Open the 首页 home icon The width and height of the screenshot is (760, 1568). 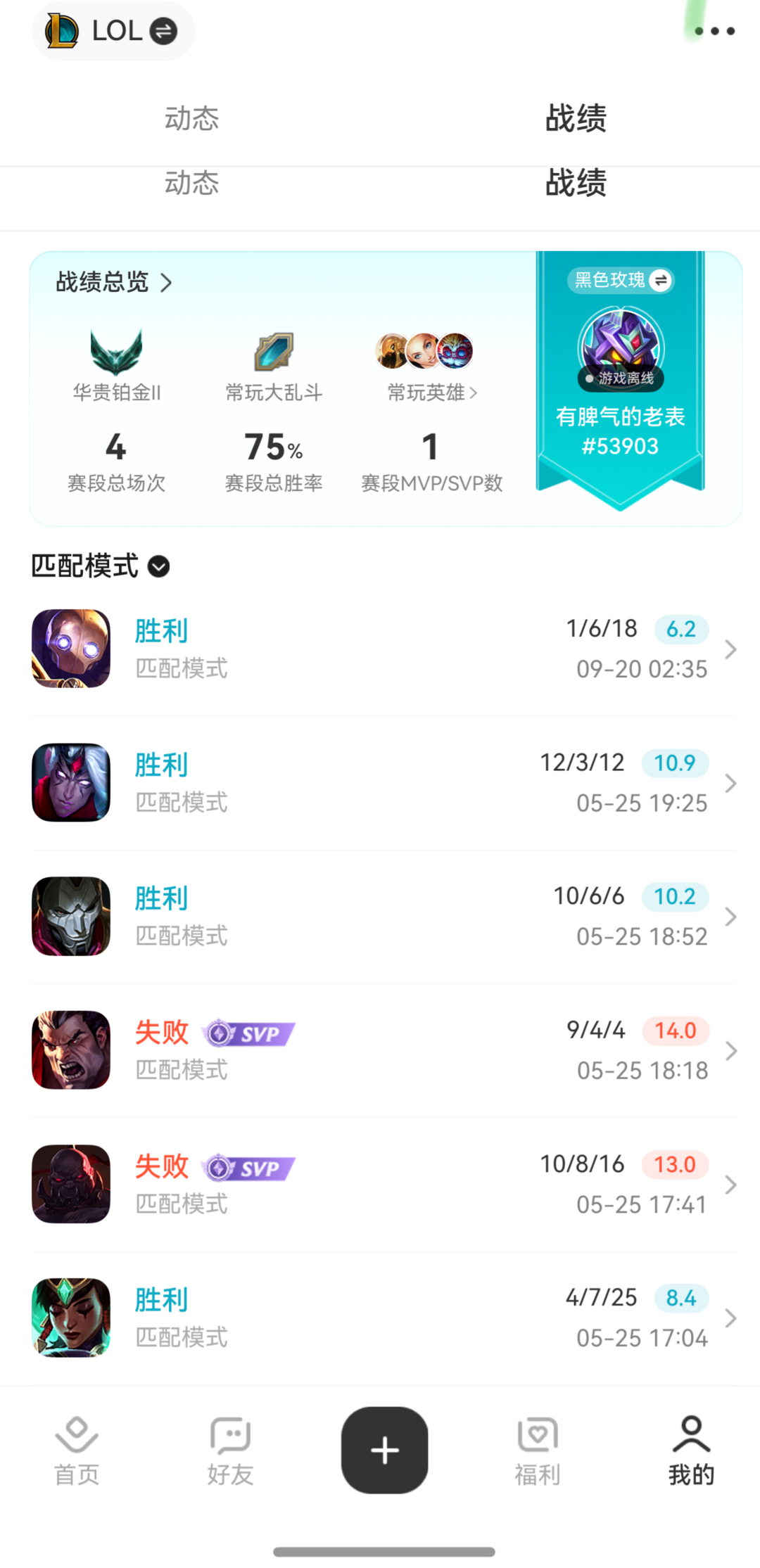point(75,1435)
